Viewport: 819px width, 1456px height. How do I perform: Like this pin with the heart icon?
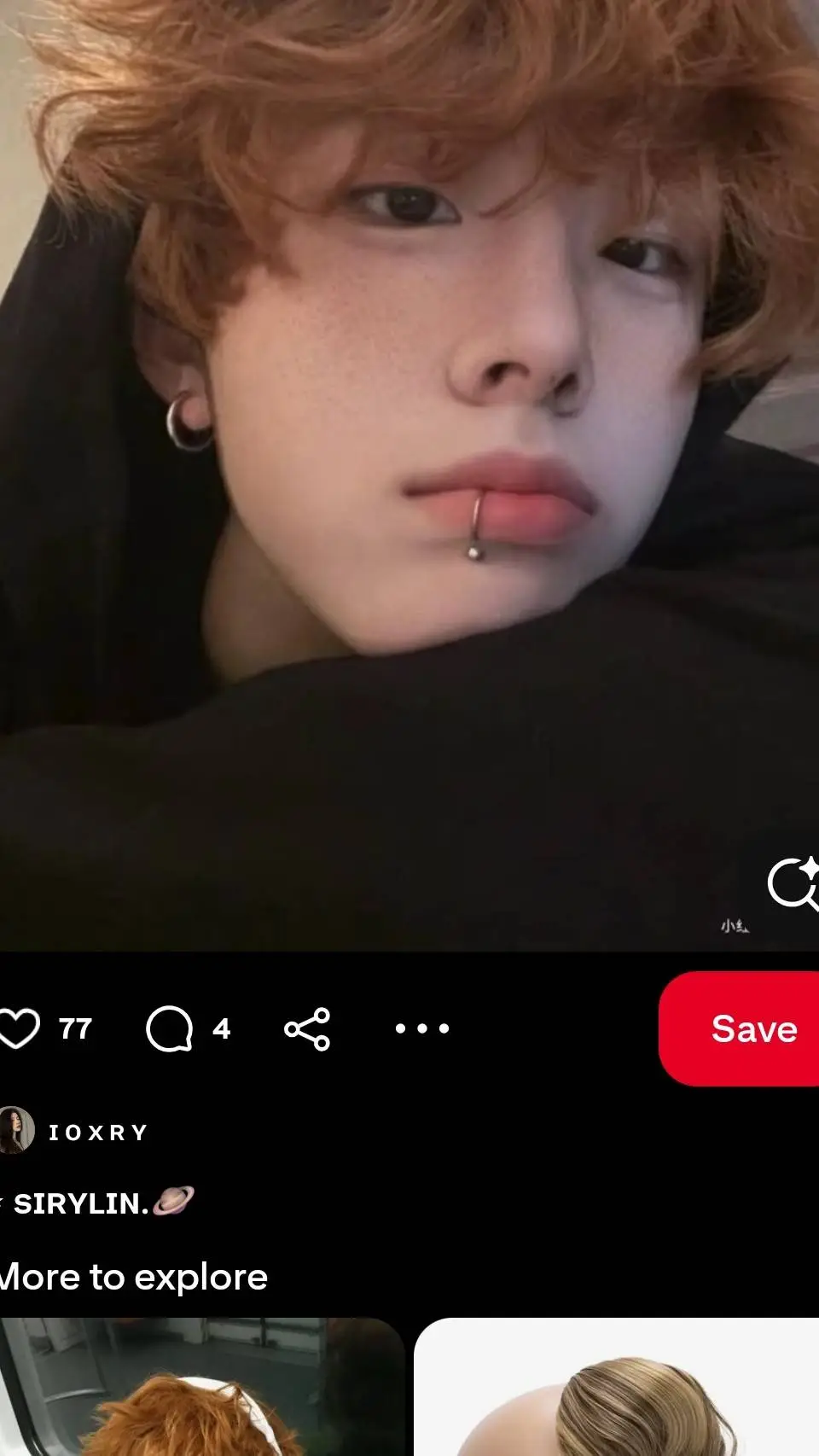tap(19, 1028)
